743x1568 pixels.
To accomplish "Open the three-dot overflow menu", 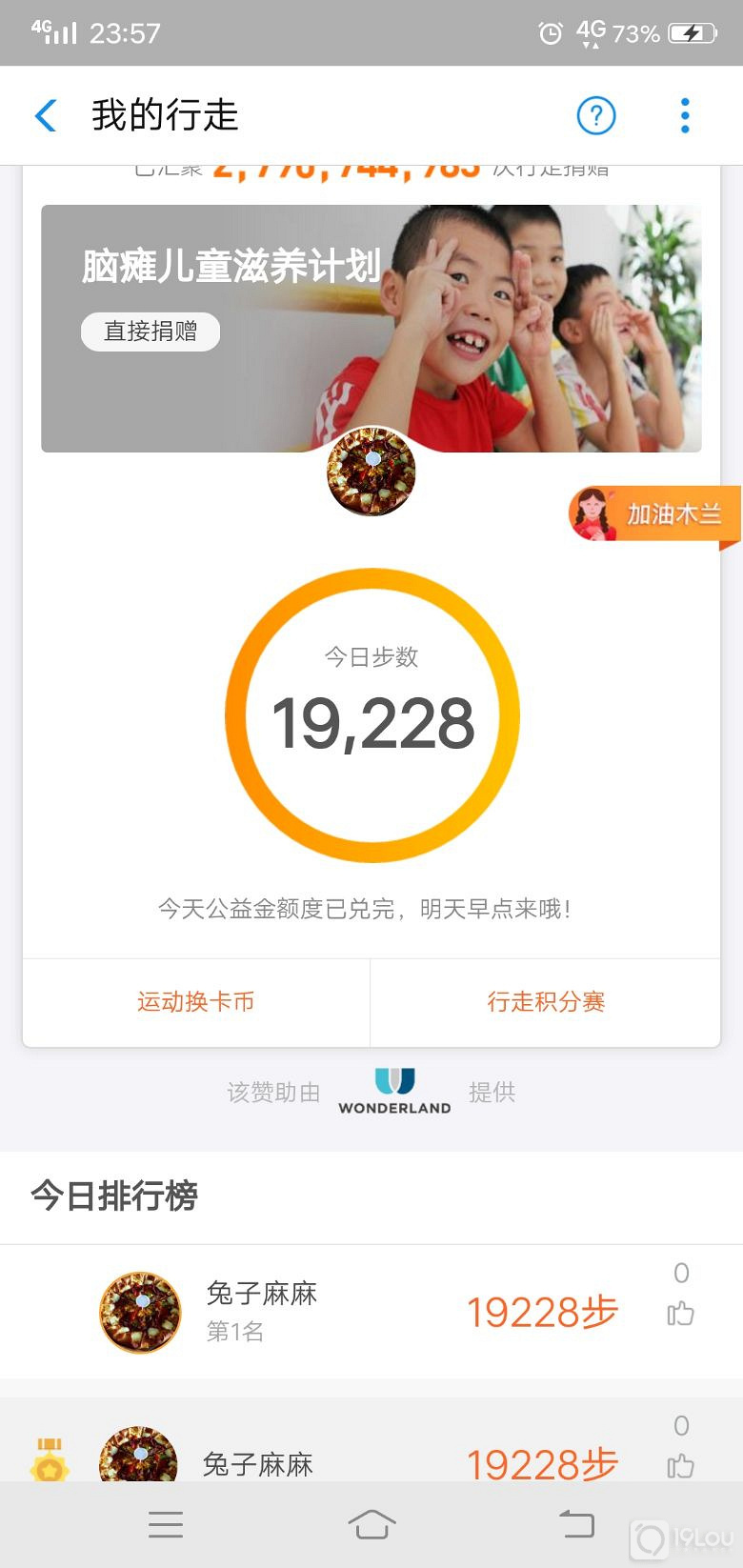I will pos(684,116).
